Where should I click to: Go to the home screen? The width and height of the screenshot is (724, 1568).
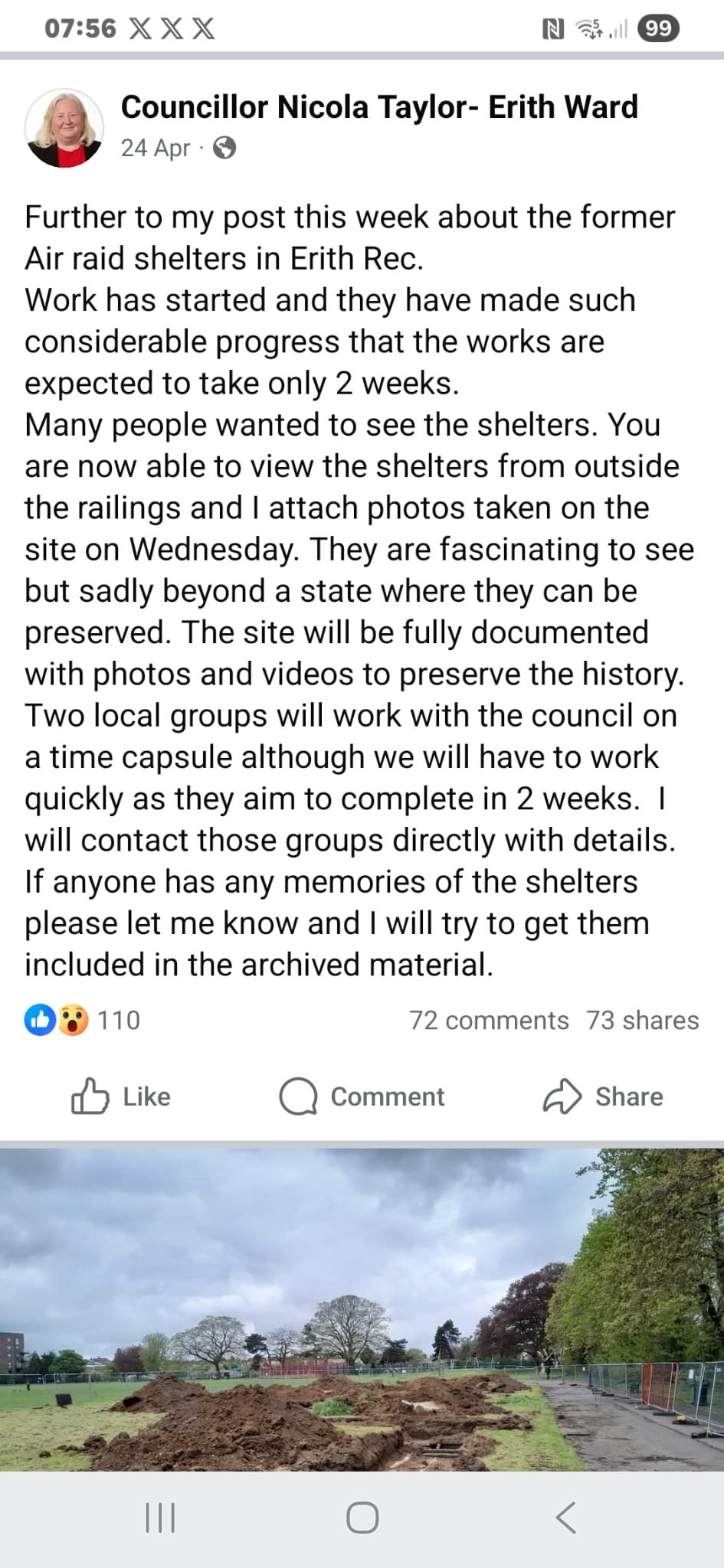tap(362, 1517)
